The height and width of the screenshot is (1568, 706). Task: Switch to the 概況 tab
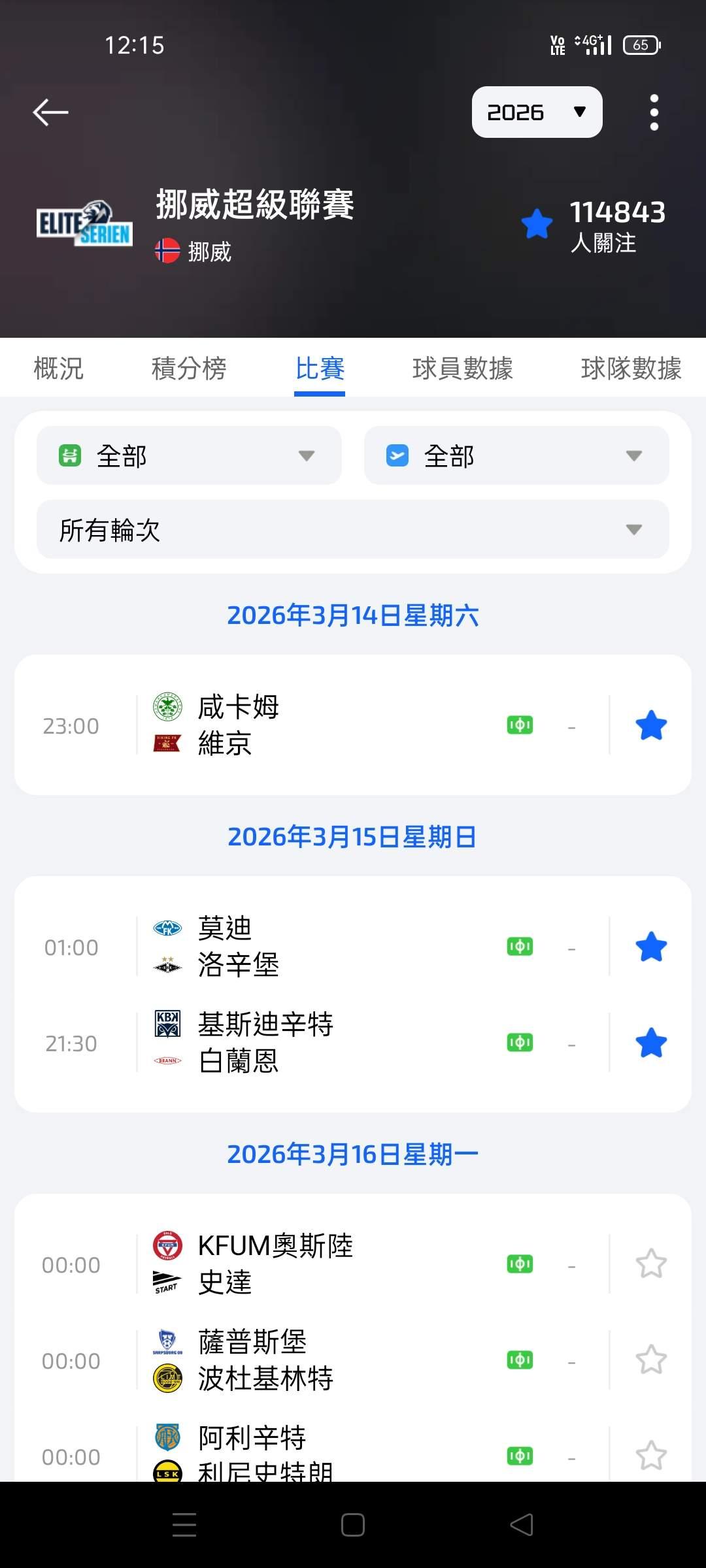tap(58, 368)
